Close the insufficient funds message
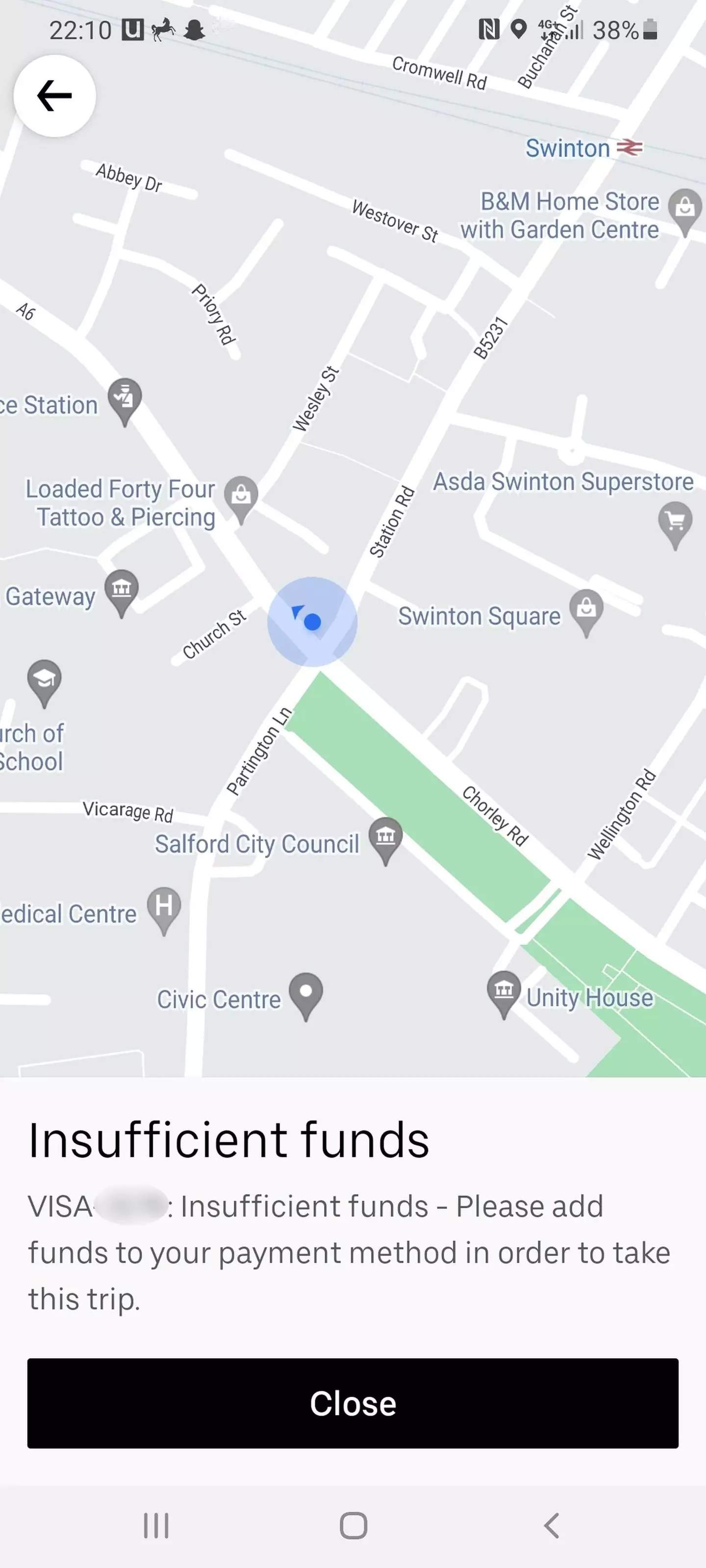 pos(353,1402)
